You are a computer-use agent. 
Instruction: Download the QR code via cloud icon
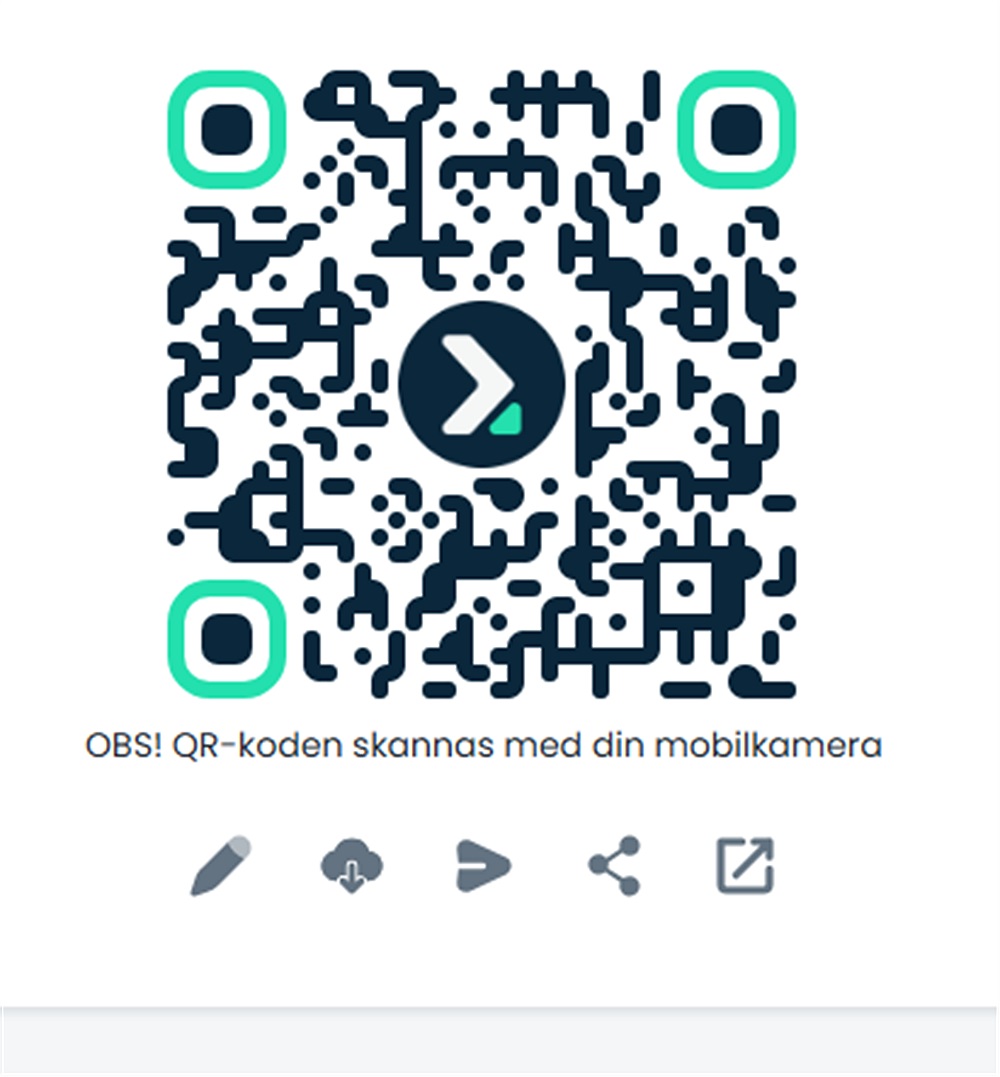click(x=351, y=866)
